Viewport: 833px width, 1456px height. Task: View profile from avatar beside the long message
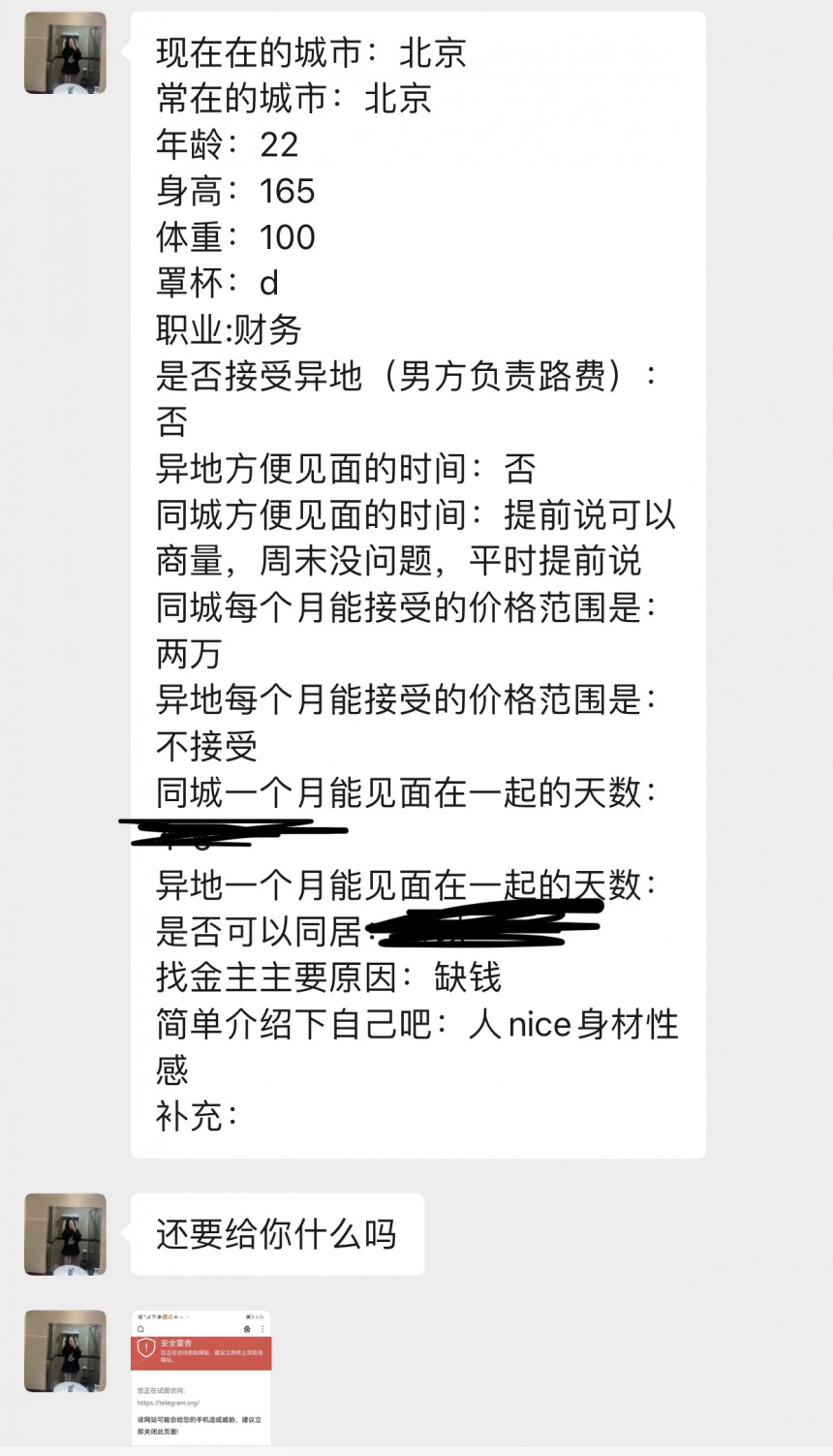(65, 52)
